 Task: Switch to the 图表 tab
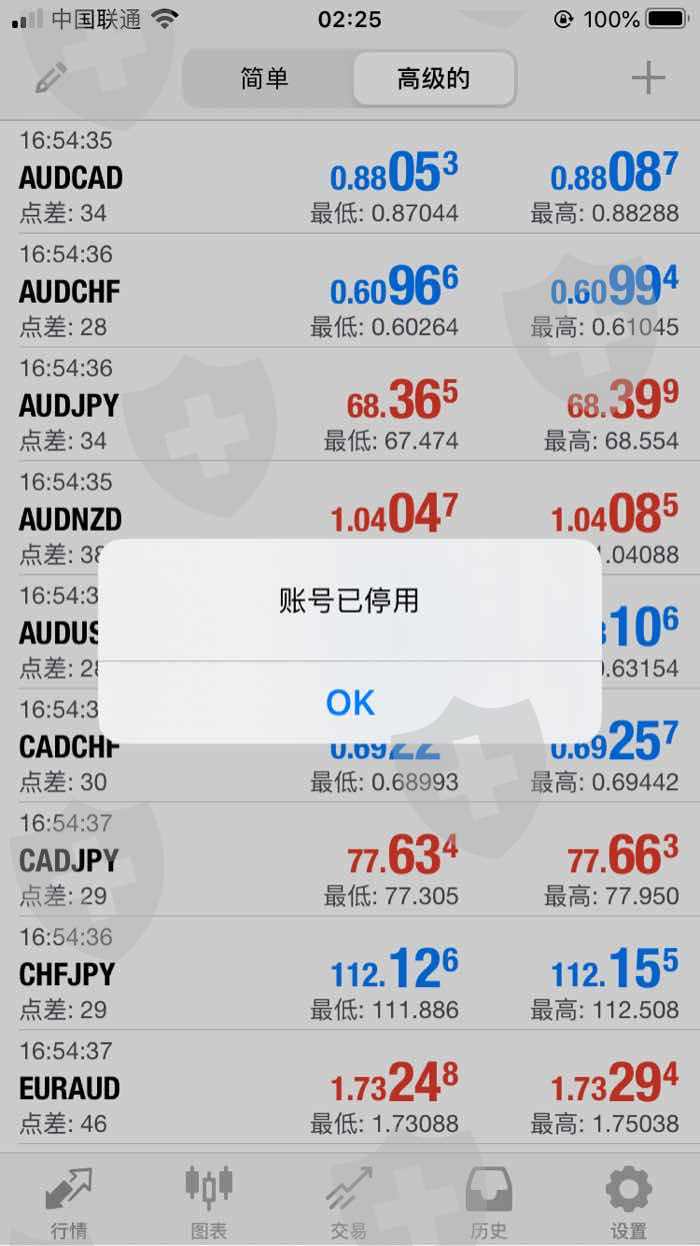(209, 1201)
